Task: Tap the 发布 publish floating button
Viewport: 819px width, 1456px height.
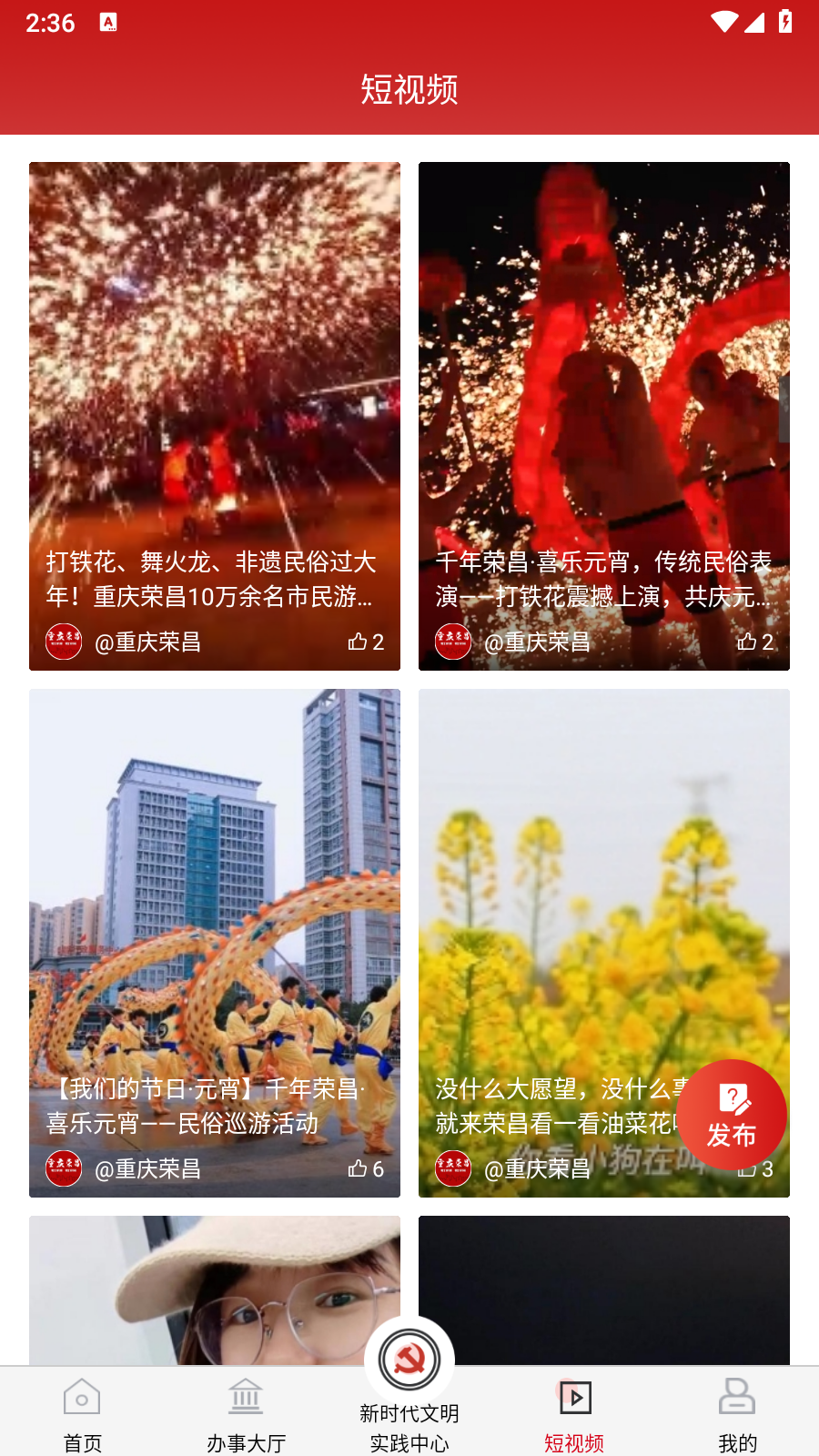Action: 733,1115
